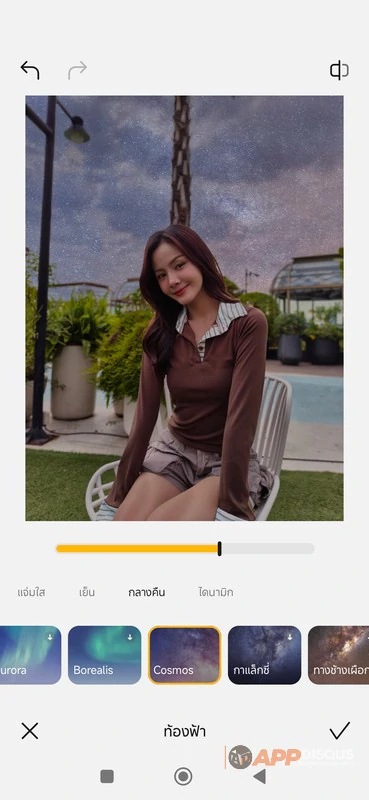Discard sky changes with the X
Viewport: 369px width, 800px height.
[30, 731]
